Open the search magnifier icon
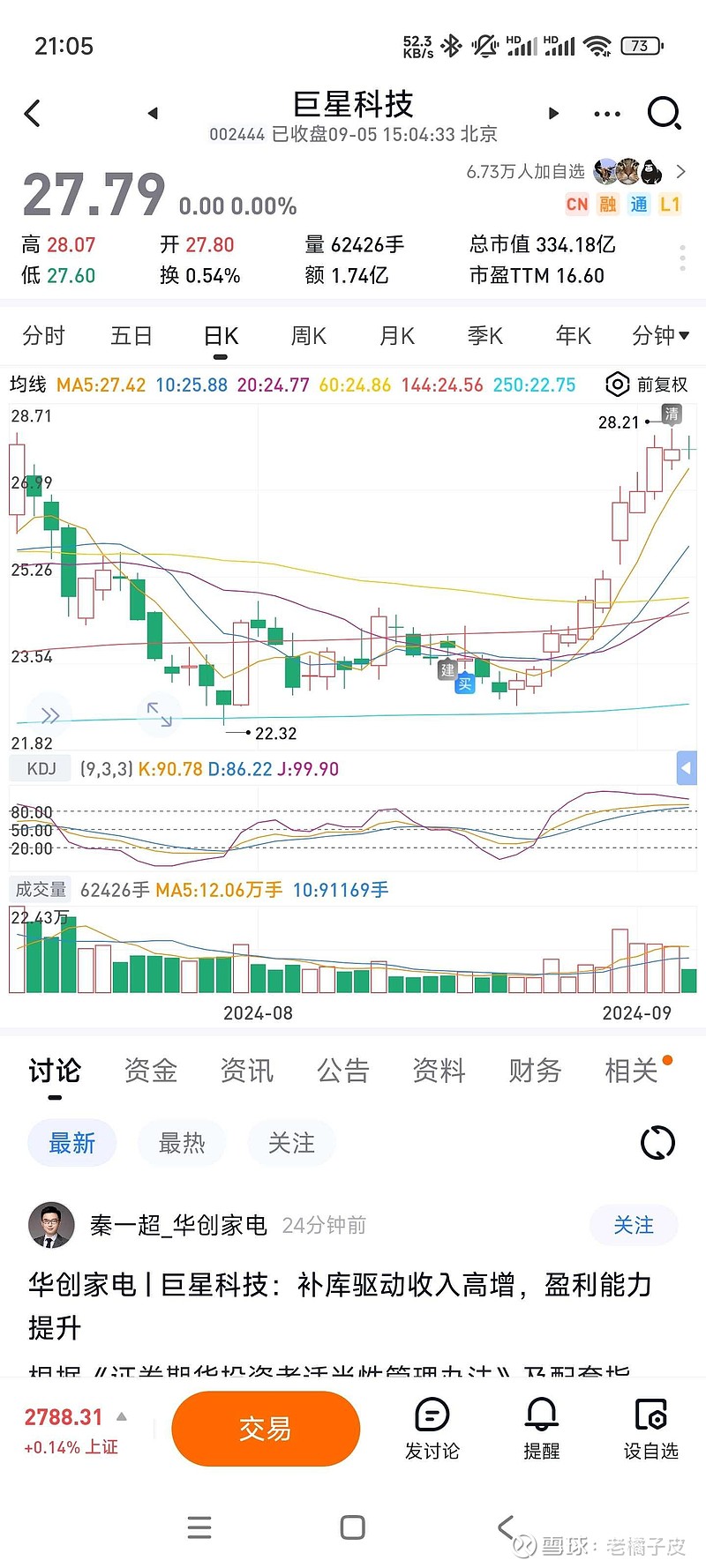Image resolution: width=706 pixels, height=1568 pixels. pyautogui.click(x=663, y=114)
